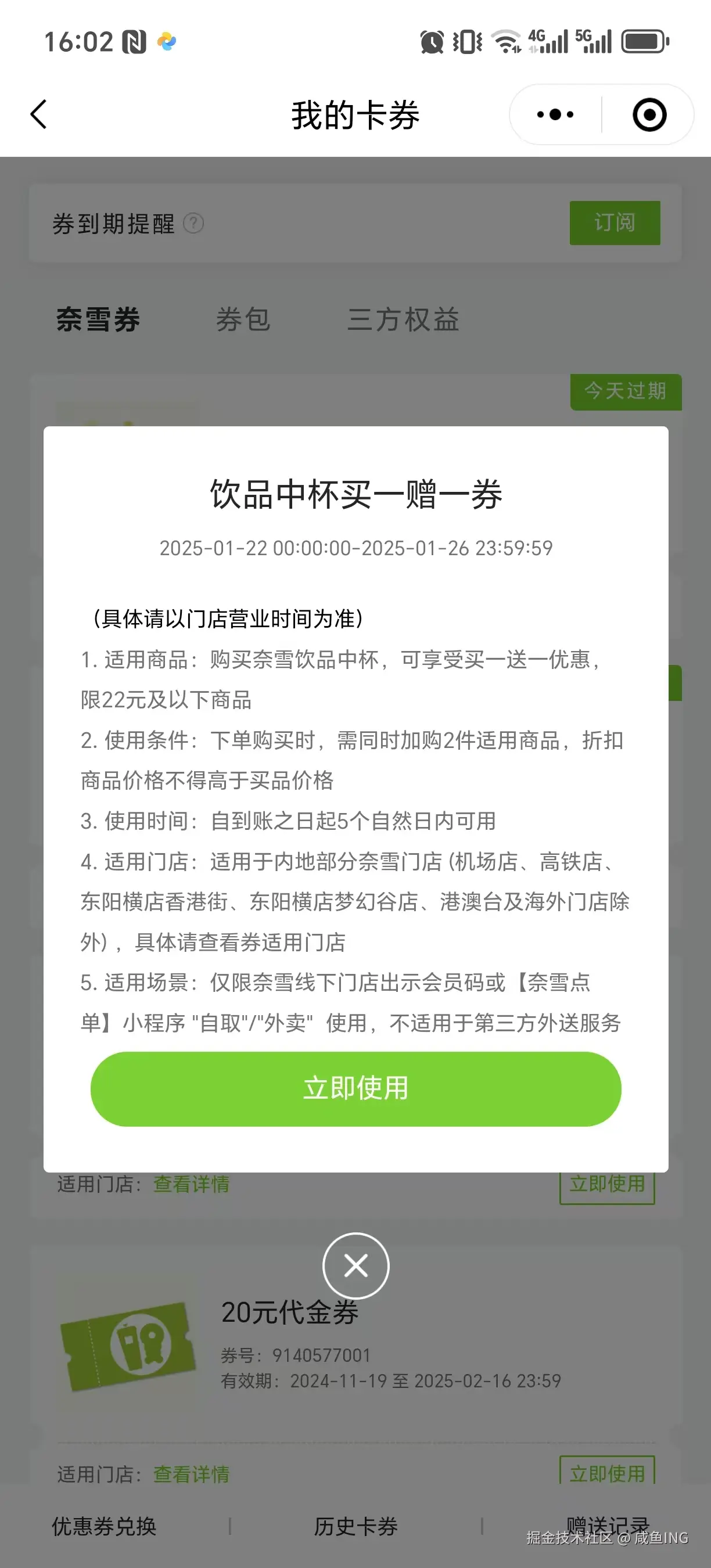Open 优惠券兑换 at the bottom bar

tap(104, 1527)
